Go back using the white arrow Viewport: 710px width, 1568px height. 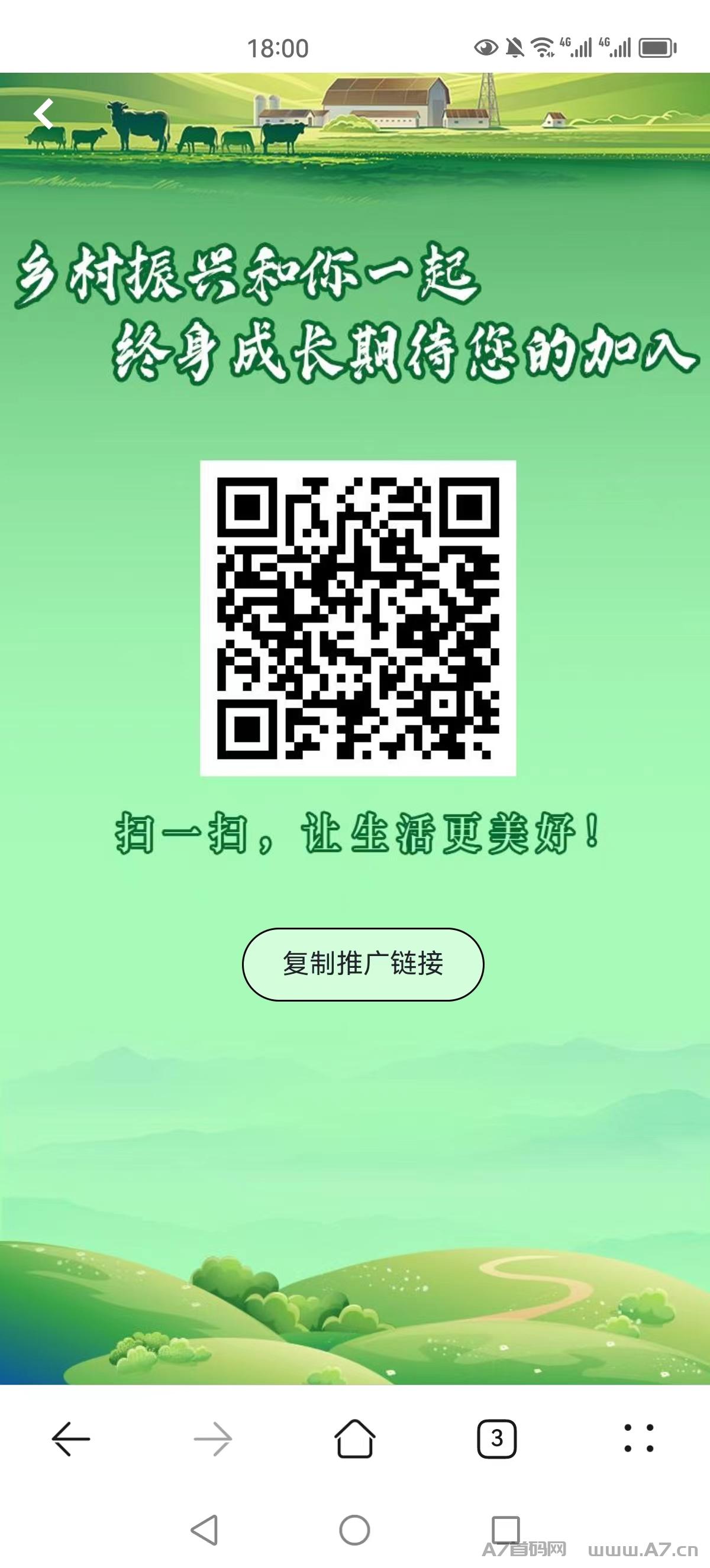pyautogui.click(x=44, y=113)
